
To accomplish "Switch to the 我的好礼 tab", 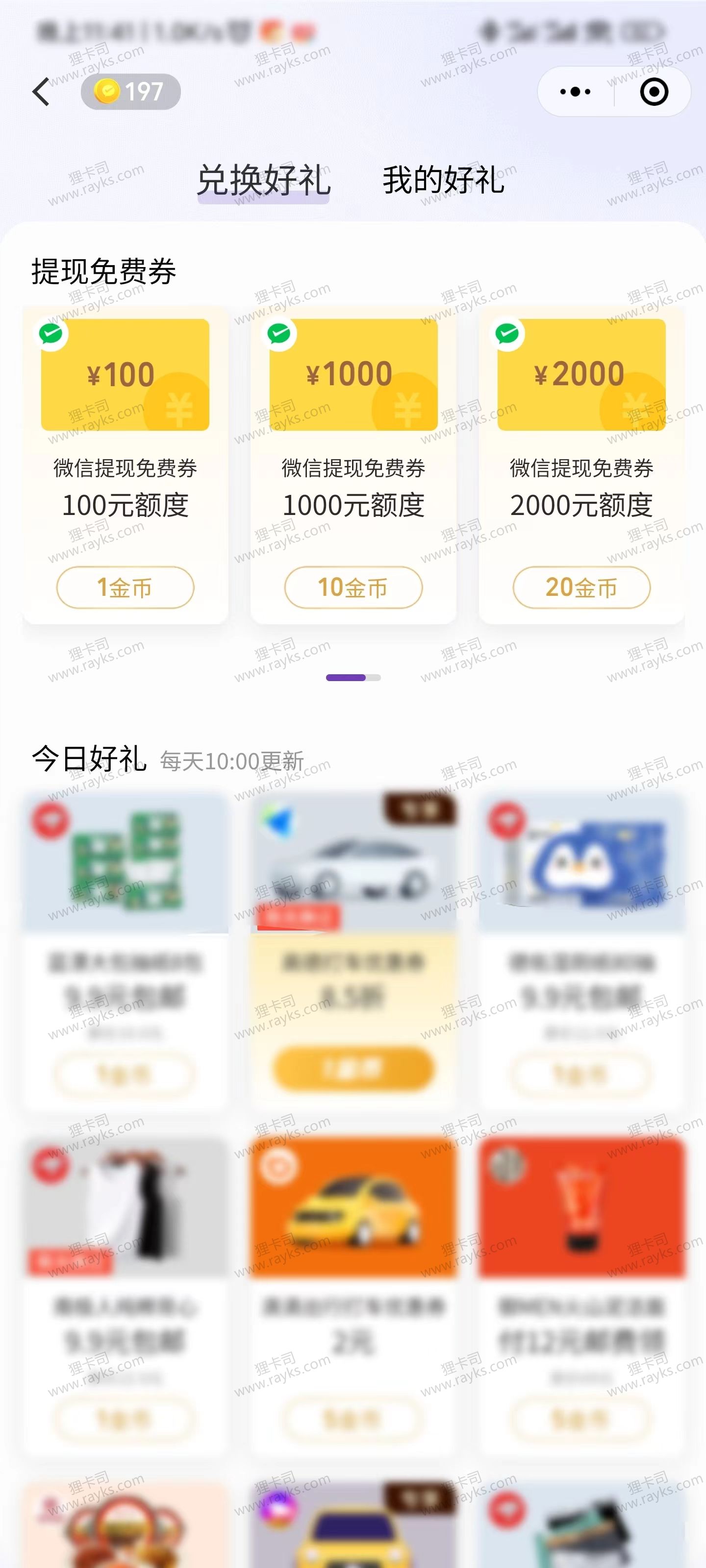I will click(x=443, y=182).
